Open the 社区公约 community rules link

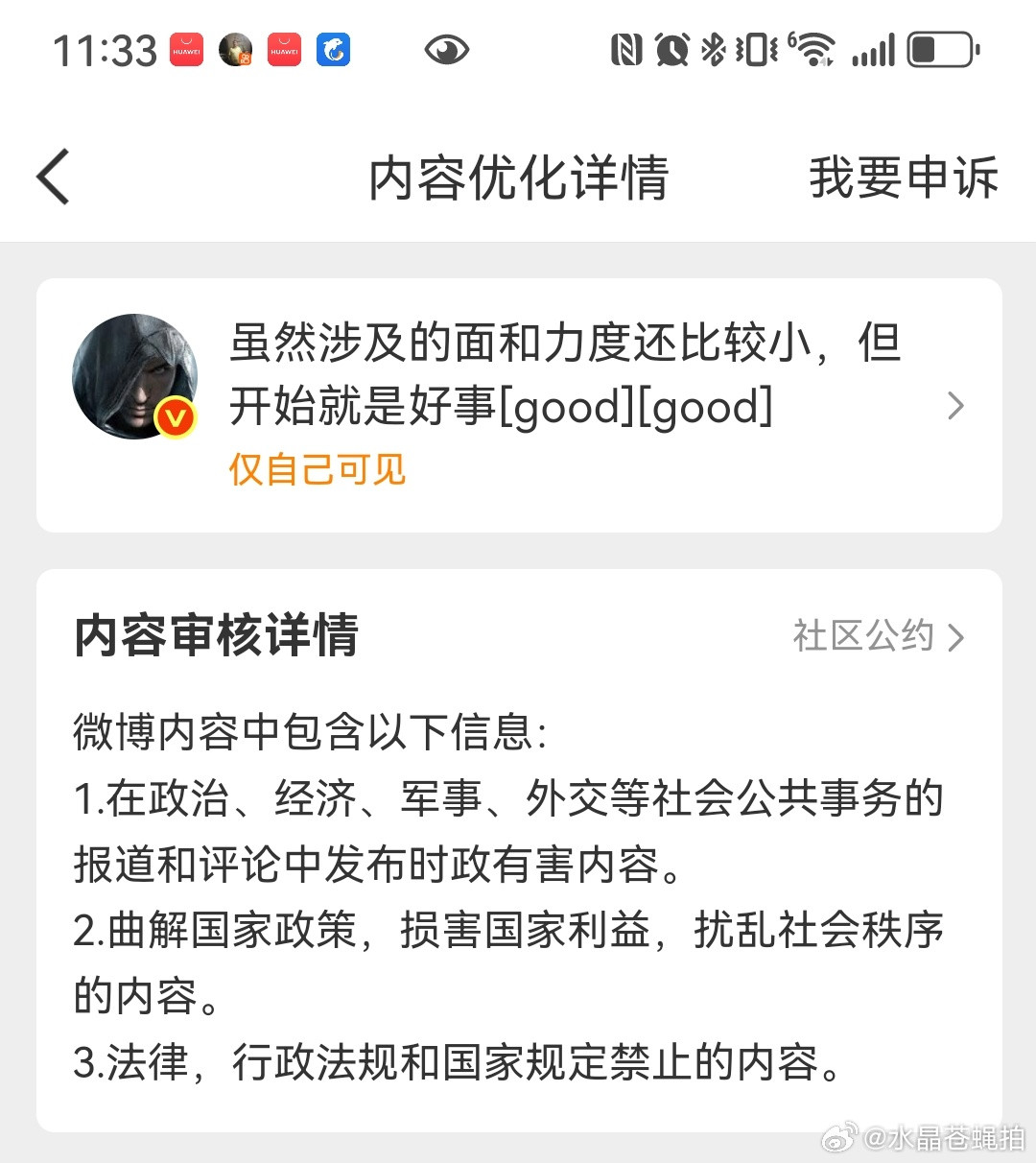878,635
